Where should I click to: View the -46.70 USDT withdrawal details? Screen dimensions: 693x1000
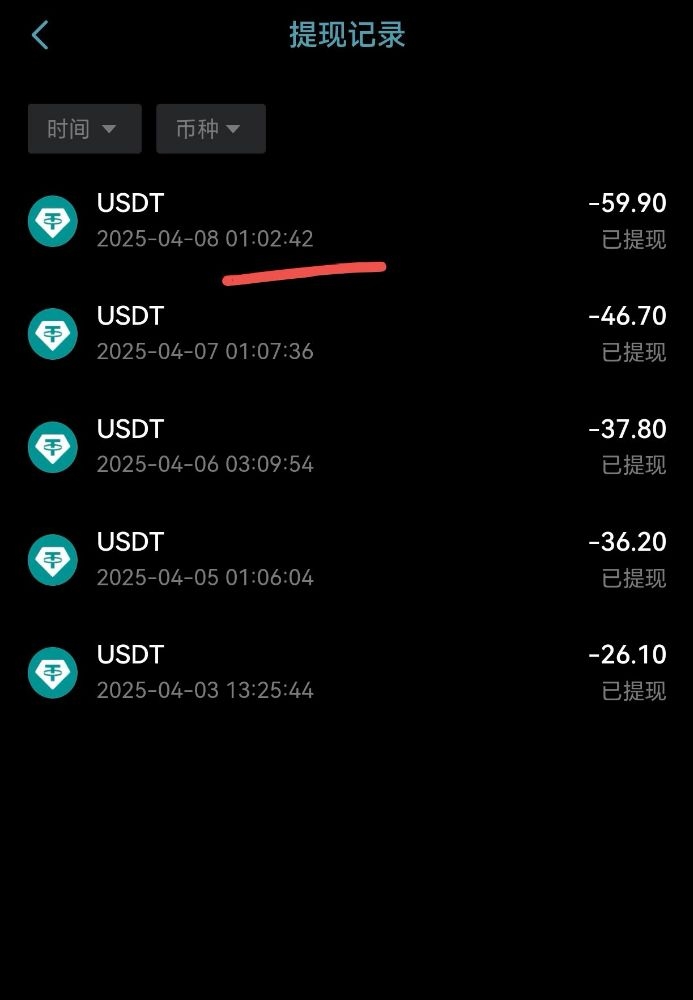coord(346,334)
